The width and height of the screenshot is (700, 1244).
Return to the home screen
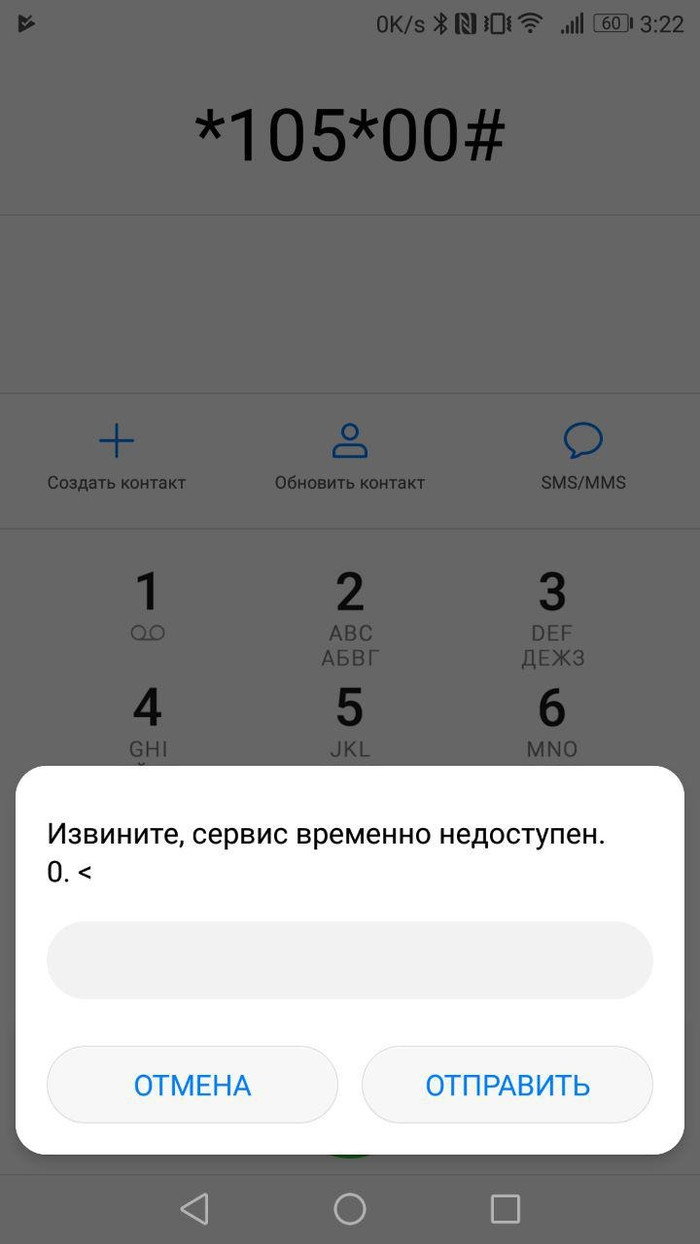[x=350, y=1208]
